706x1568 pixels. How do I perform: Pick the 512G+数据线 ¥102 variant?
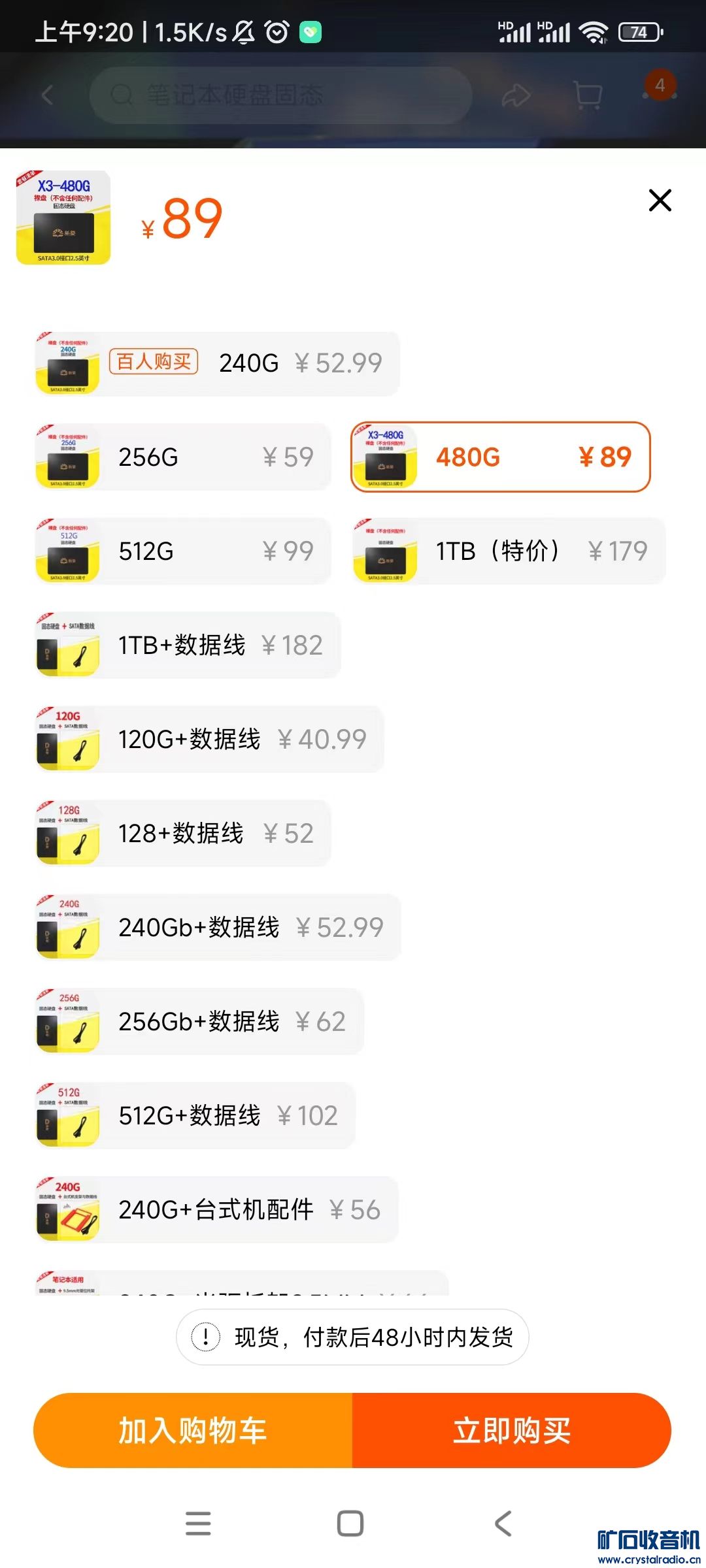195,1116
